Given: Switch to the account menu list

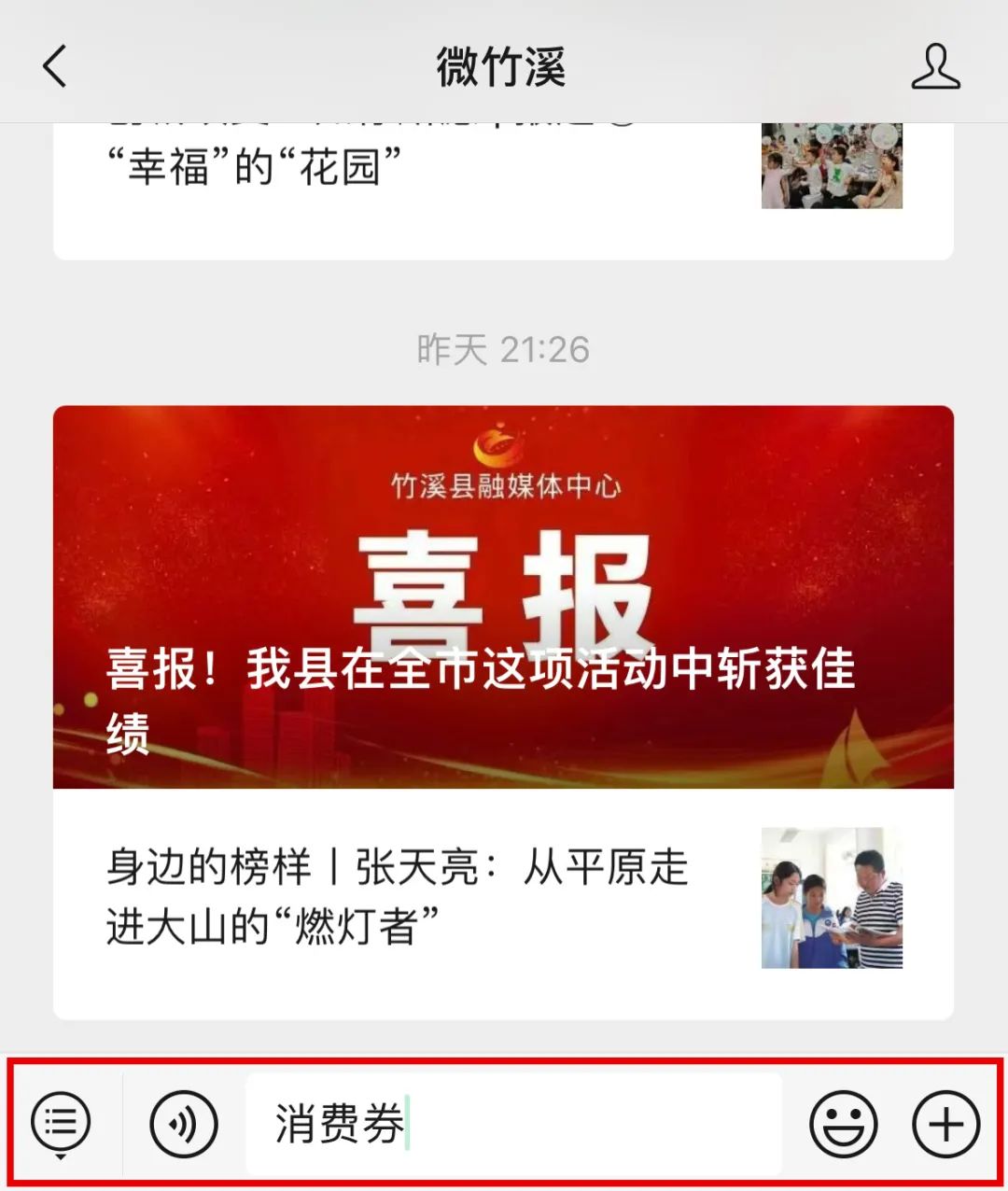Looking at the screenshot, I should pos(62,1123).
